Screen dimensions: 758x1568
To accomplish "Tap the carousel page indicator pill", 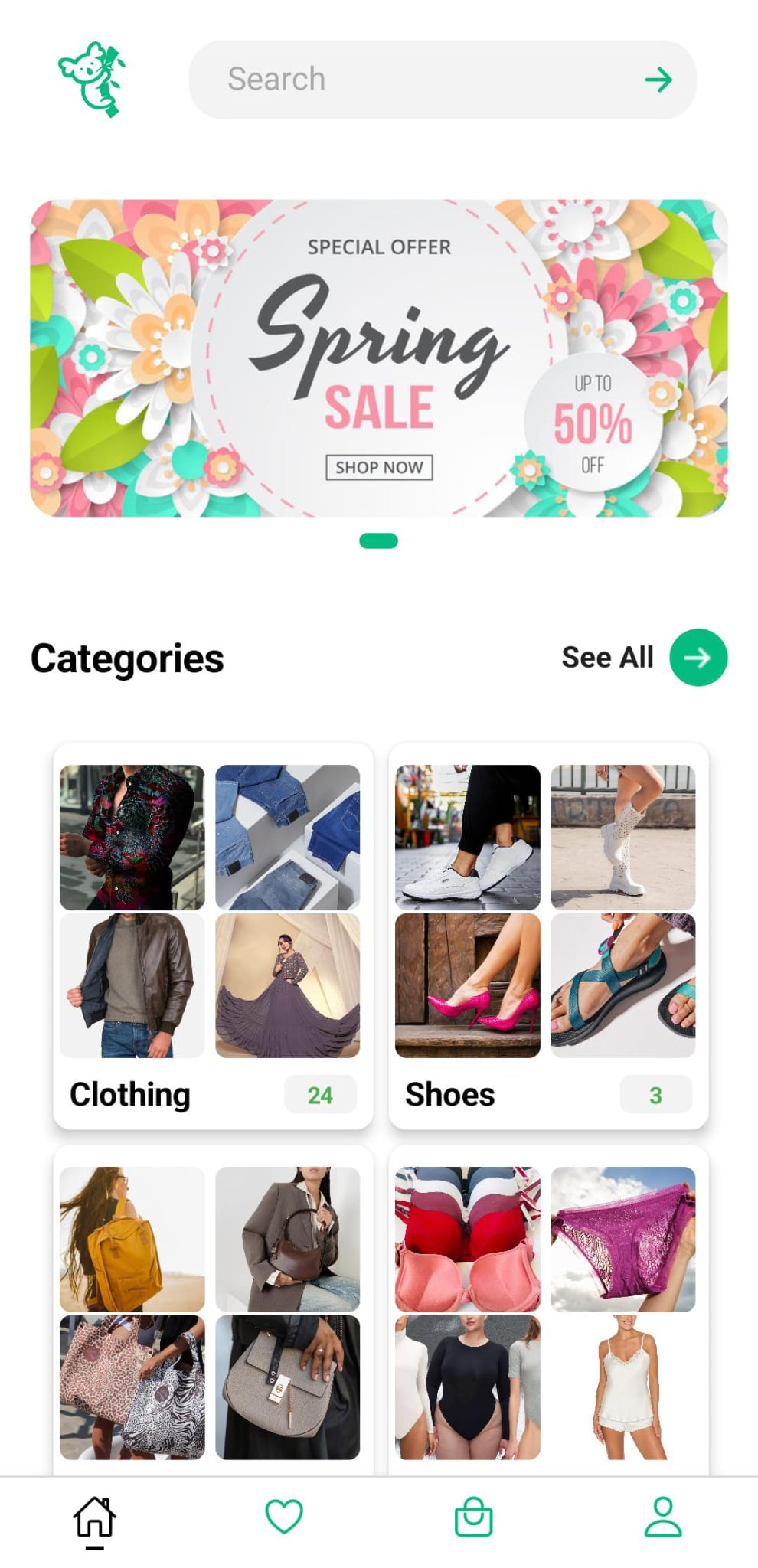I will [x=379, y=540].
